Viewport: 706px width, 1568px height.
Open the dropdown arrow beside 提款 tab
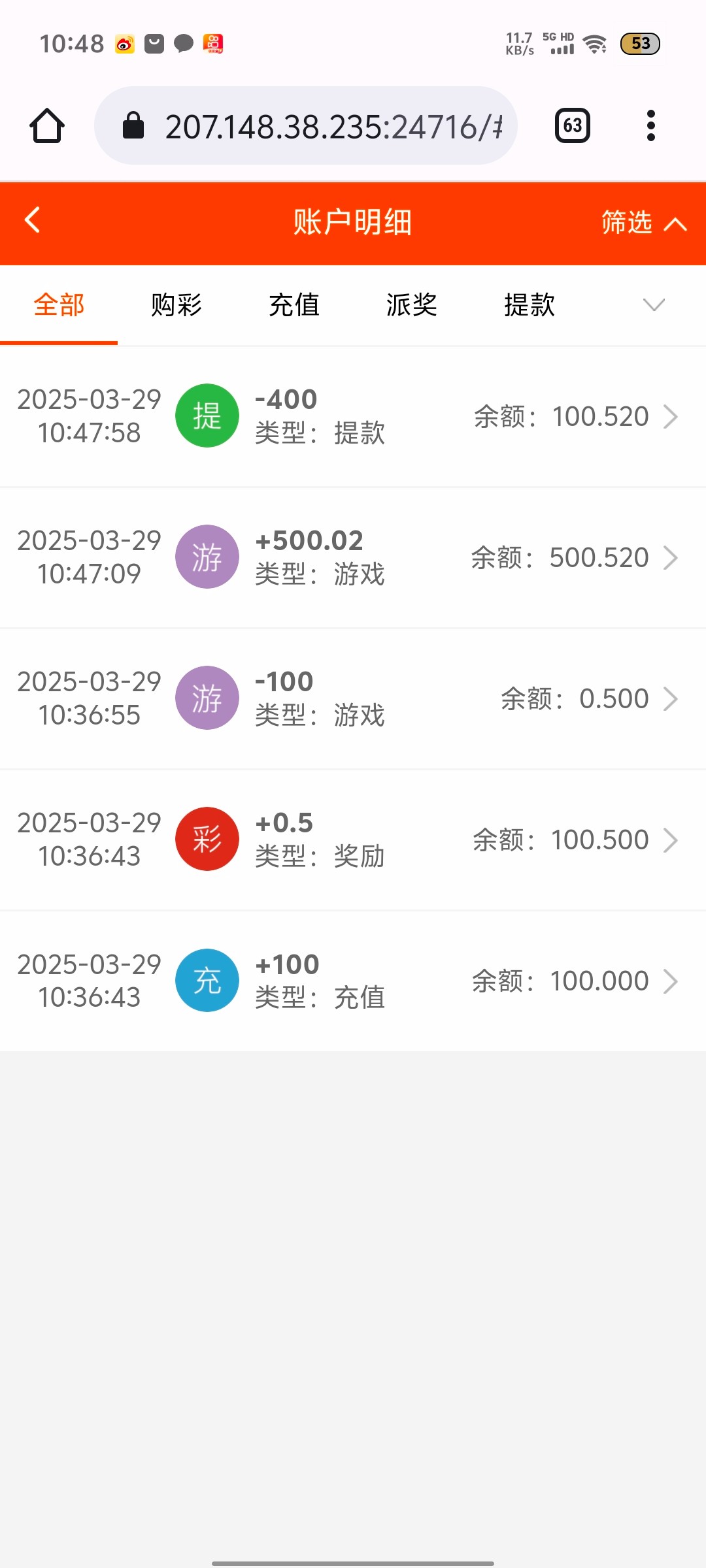653,305
